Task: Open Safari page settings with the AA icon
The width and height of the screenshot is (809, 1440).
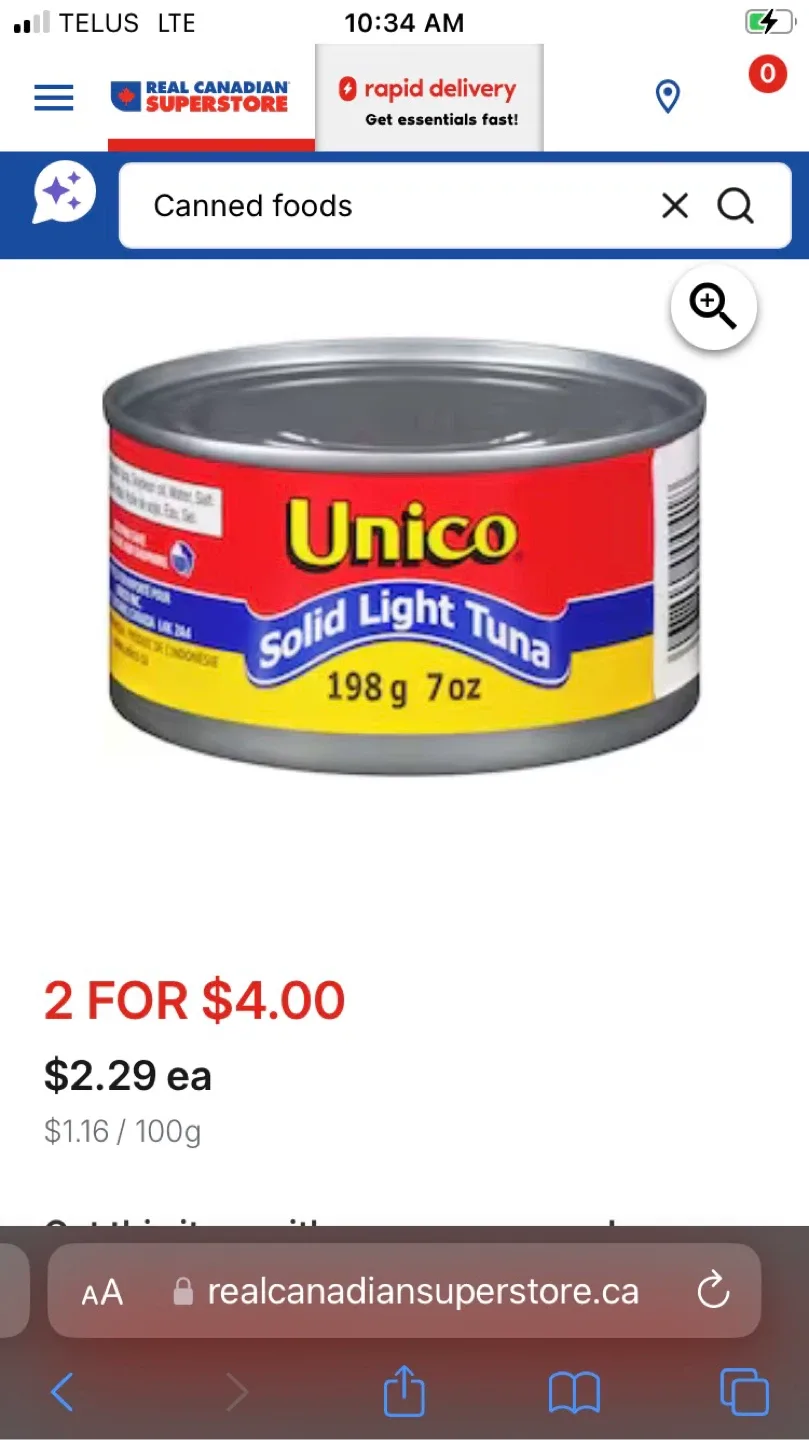Action: click(100, 1291)
